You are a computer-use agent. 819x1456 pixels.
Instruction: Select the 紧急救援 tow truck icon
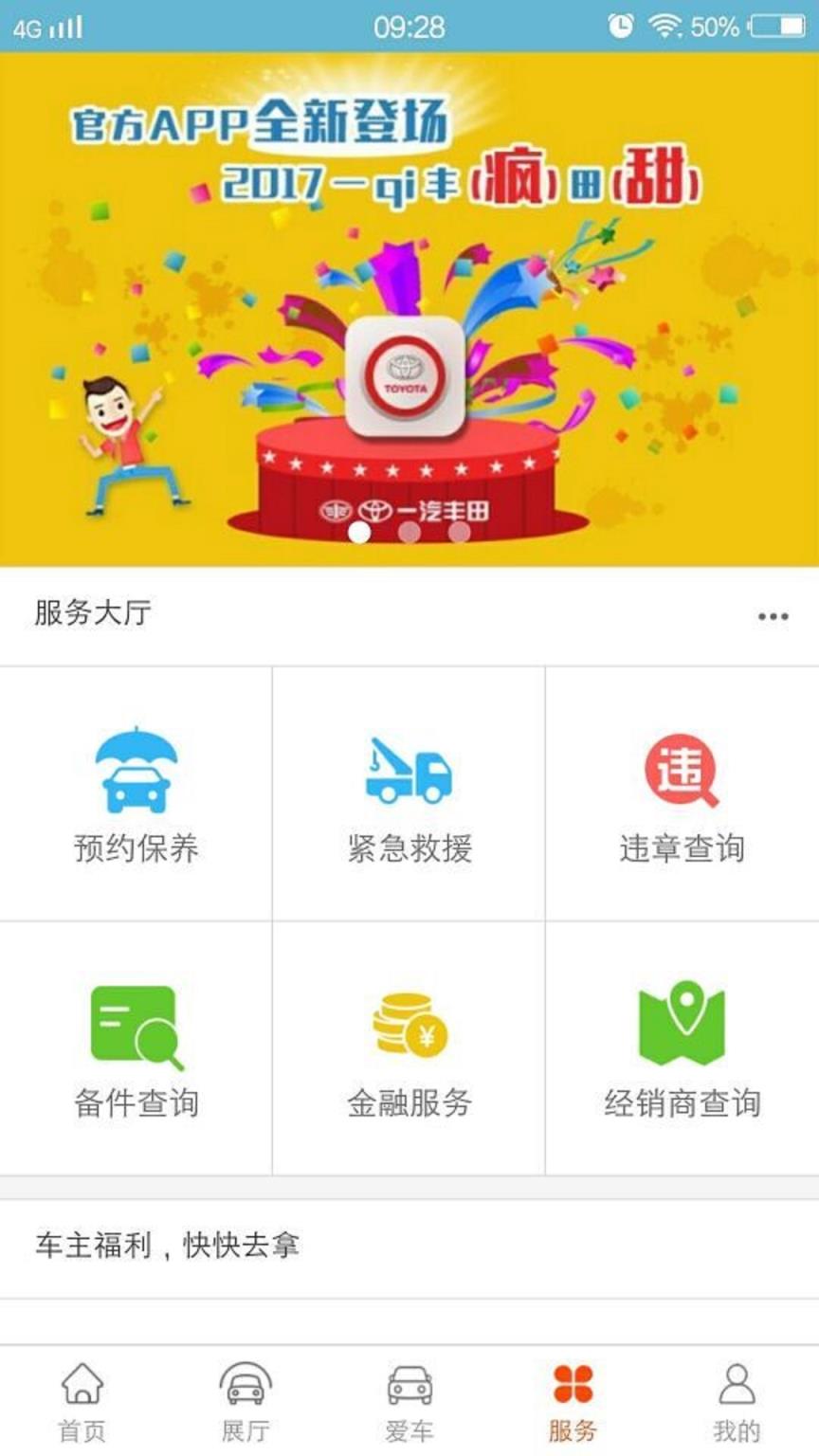click(x=408, y=768)
